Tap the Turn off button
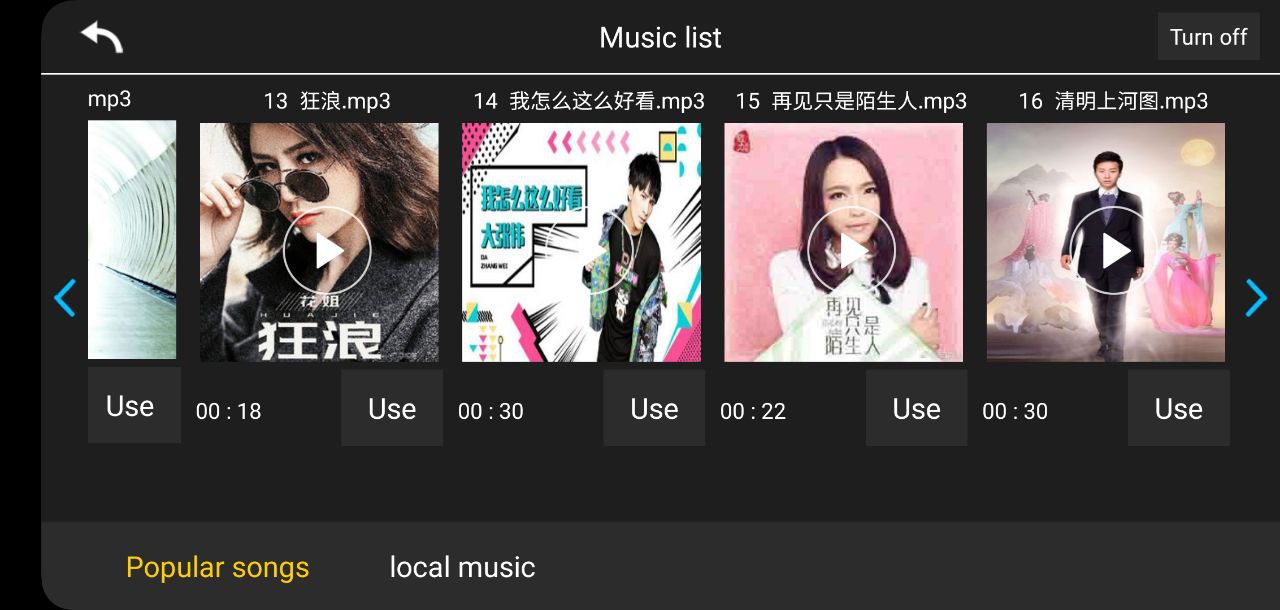Image resolution: width=1280 pixels, height=610 pixels. [1208, 37]
